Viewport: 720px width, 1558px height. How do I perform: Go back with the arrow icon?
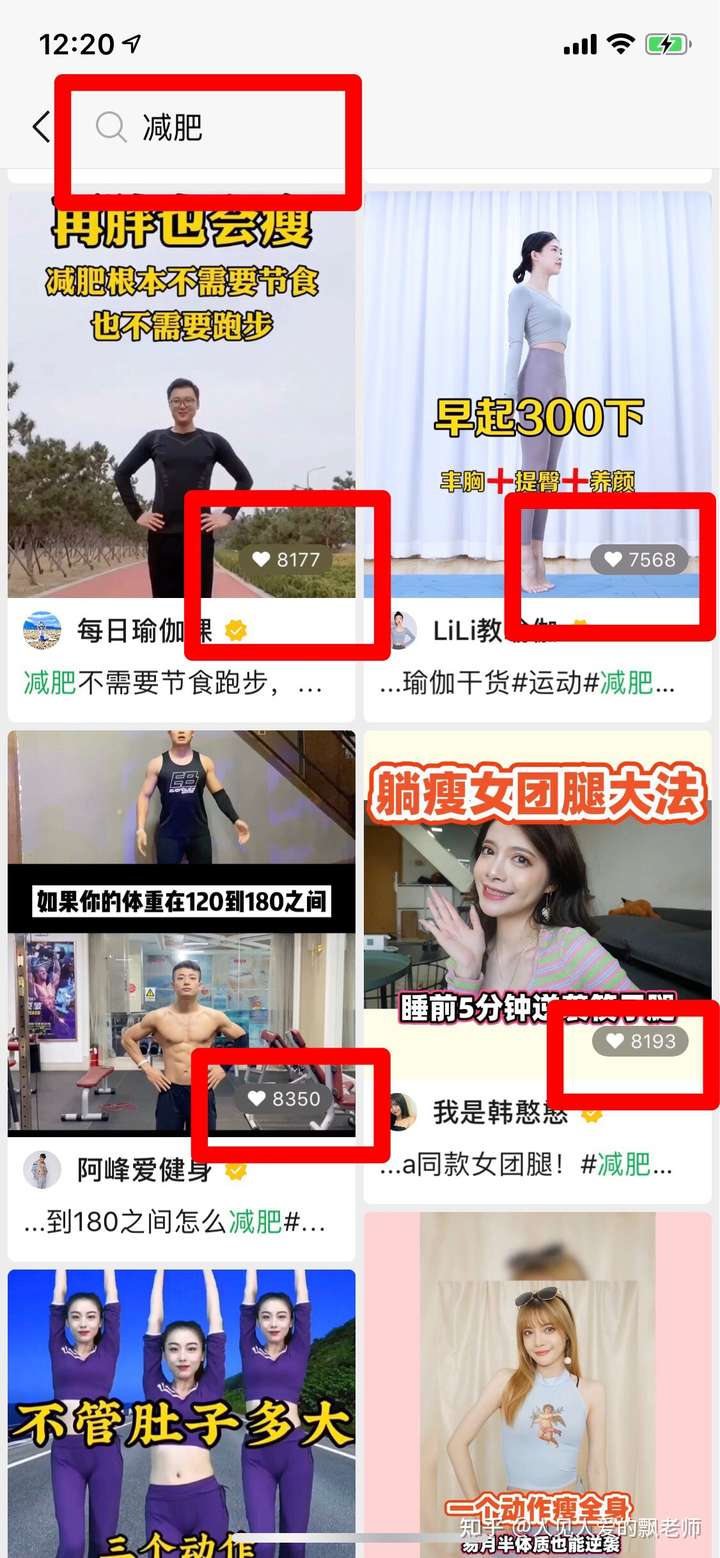[40, 127]
